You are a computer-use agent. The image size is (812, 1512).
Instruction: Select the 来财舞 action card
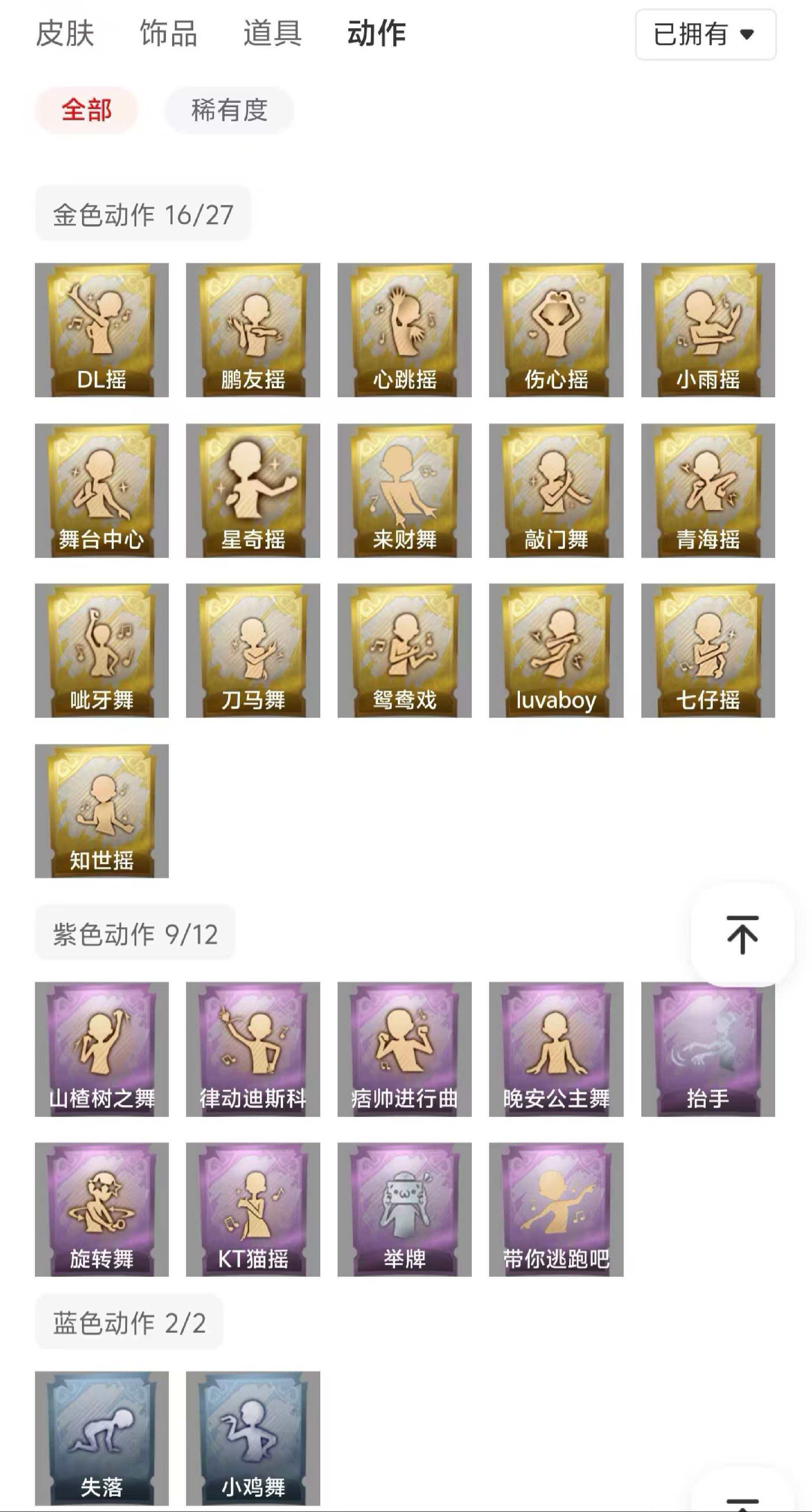(x=404, y=491)
